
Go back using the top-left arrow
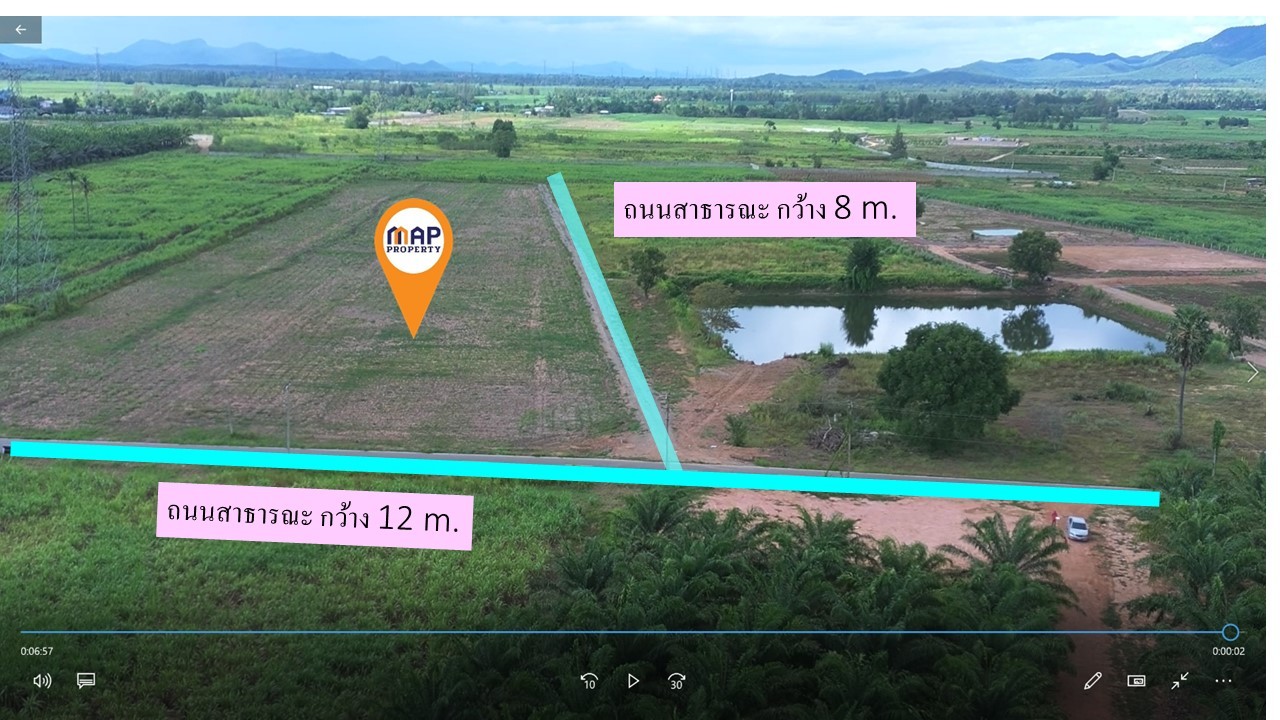click(20, 30)
